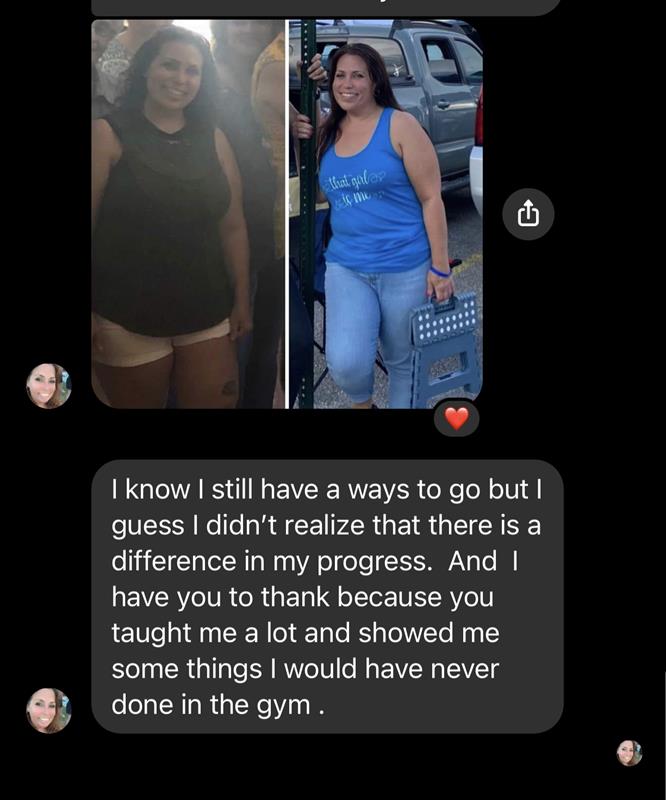The height and width of the screenshot is (800, 666).
Task: Open sender's profile picture beside the photo
Action: point(48,386)
